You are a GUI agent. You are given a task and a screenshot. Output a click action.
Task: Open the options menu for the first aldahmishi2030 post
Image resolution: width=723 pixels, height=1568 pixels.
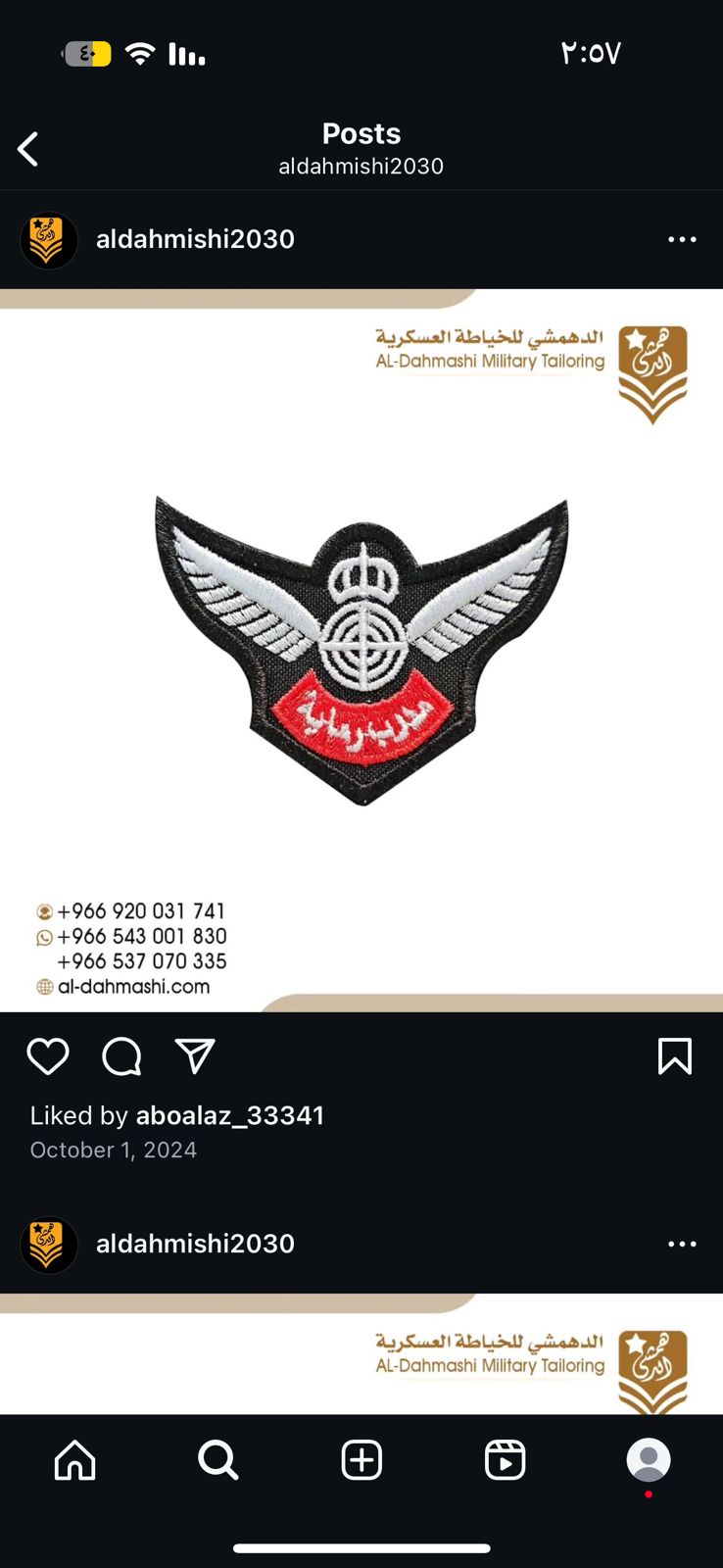pyautogui.click(x=682, y=239)
